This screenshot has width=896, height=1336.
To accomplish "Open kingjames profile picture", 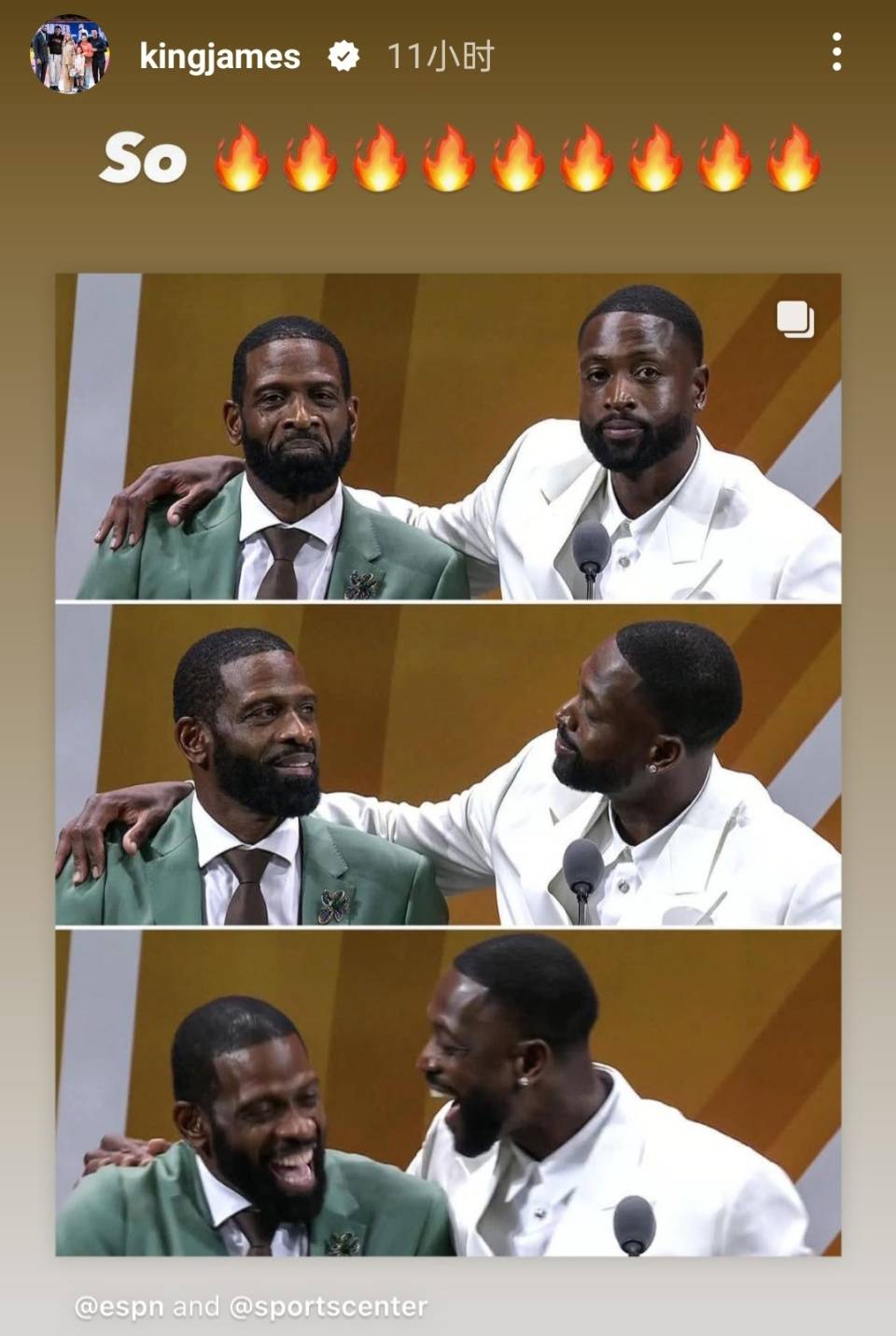I will pyautogui.click(x=70, y=55).
